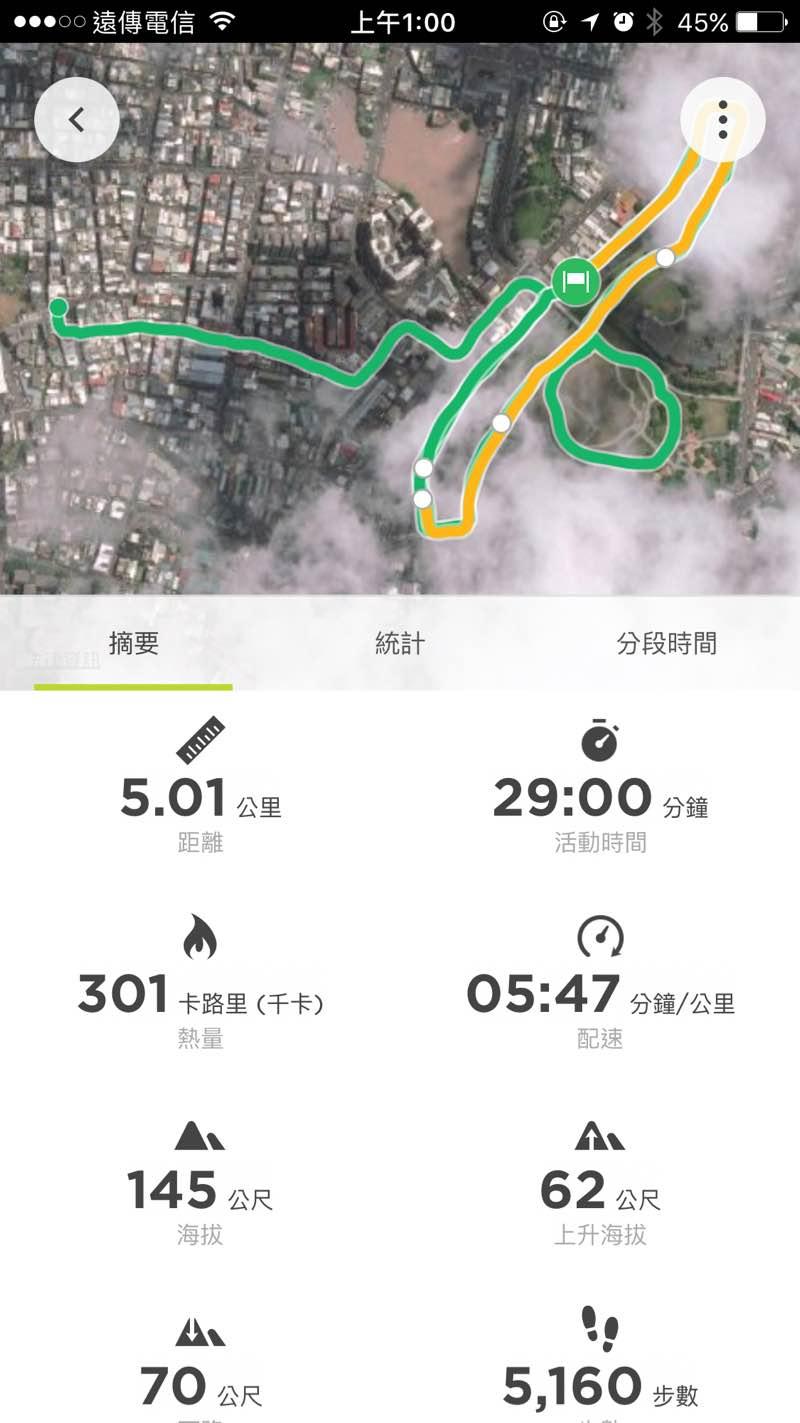Switch to the 分段時間 tab
Viewport: 800px width, 1423px height.
[x=666, y=644]
